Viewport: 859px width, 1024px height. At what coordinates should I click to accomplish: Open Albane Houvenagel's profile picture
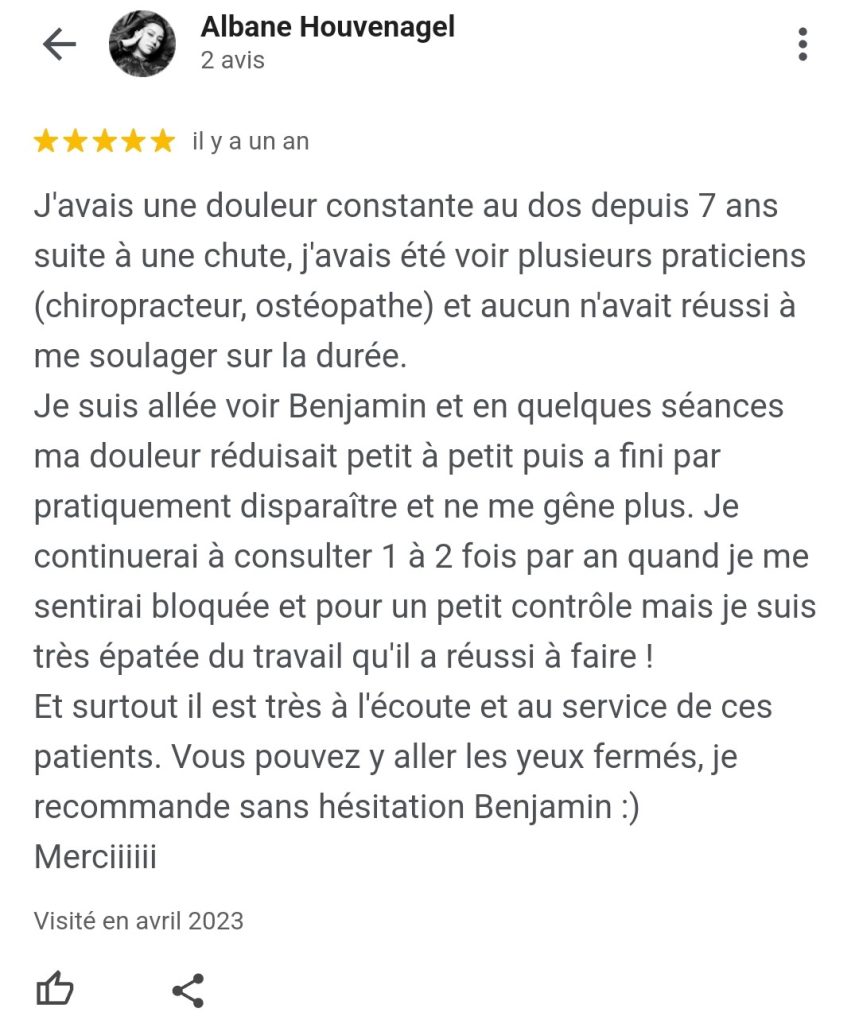pyautogui.click(x=143, y=44)
